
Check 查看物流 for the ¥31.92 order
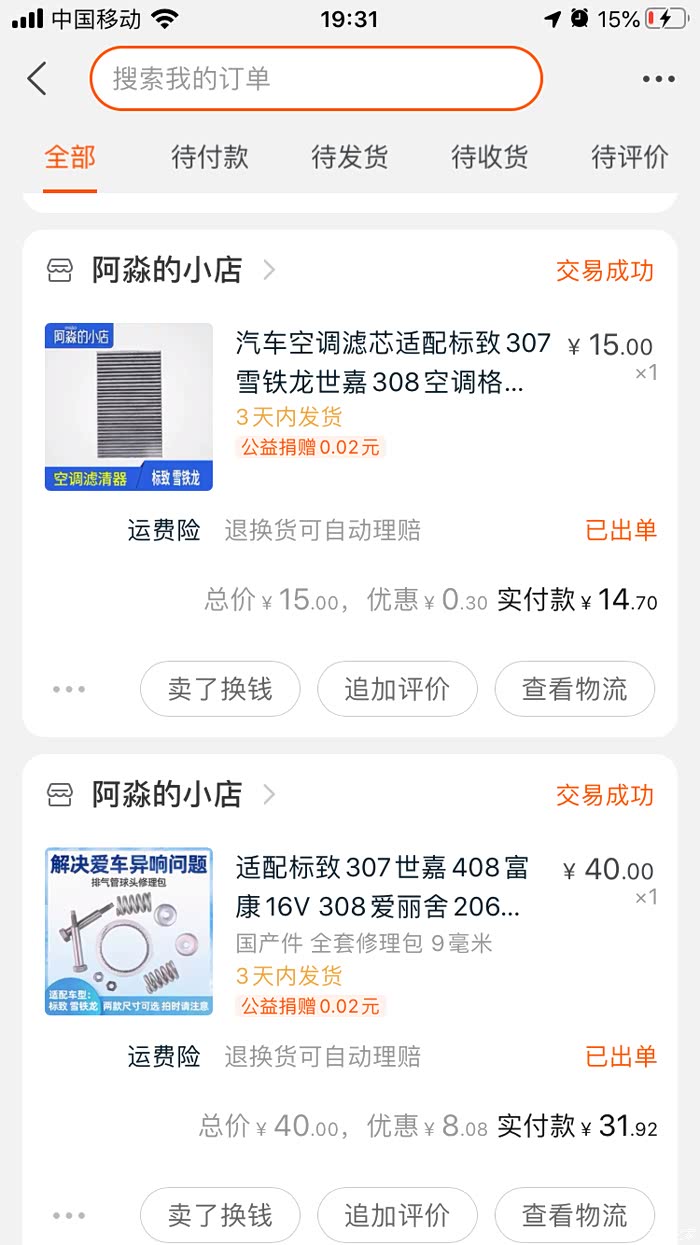(x=575, y=1215)
